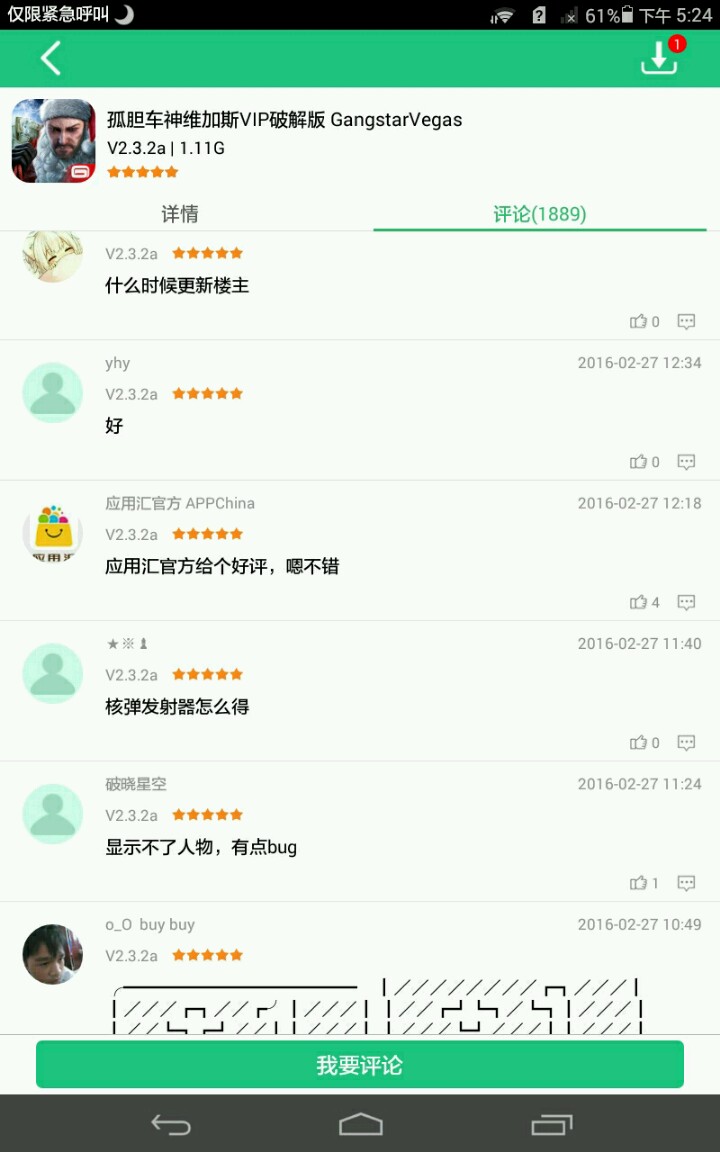The image size is (720, 1152).
Task: Select the 评论(1889) tab
Action: pyautogui.click(x=540, y=214)
